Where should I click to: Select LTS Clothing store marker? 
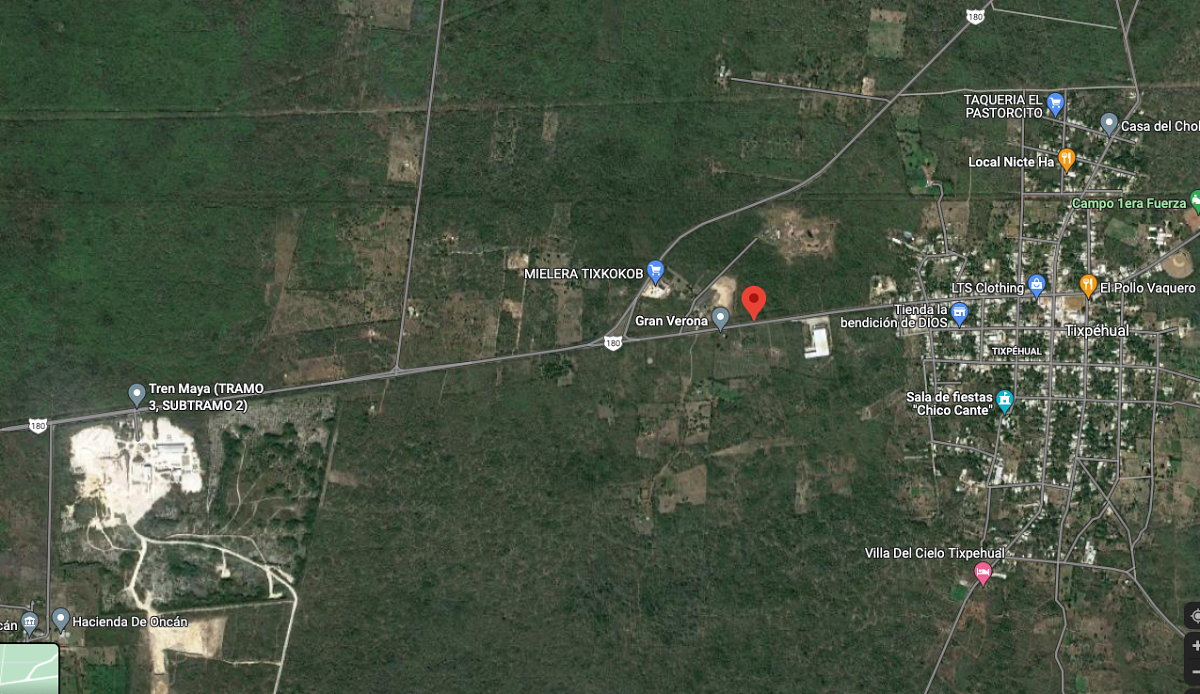[x=1036, y=286]
